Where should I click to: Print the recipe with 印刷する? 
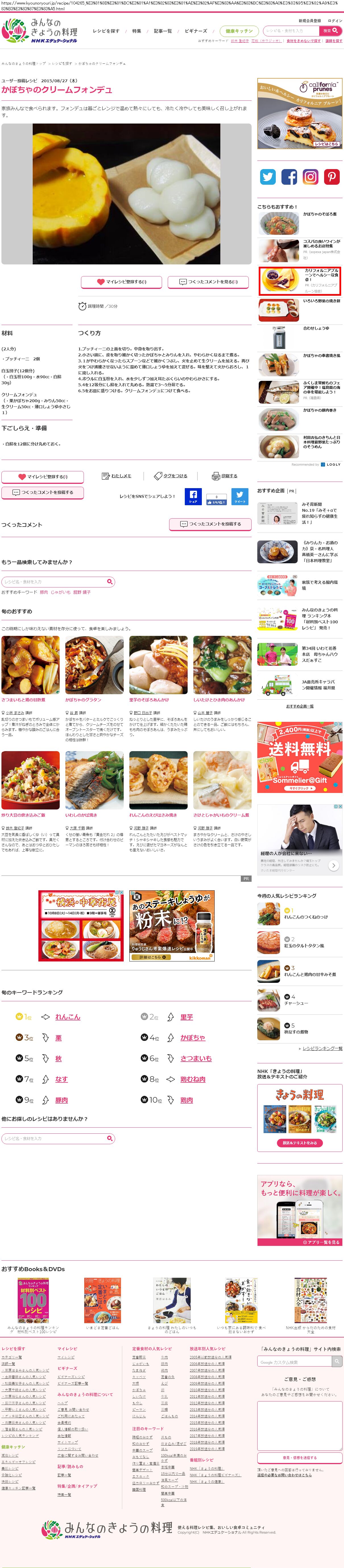coord(225,476)
